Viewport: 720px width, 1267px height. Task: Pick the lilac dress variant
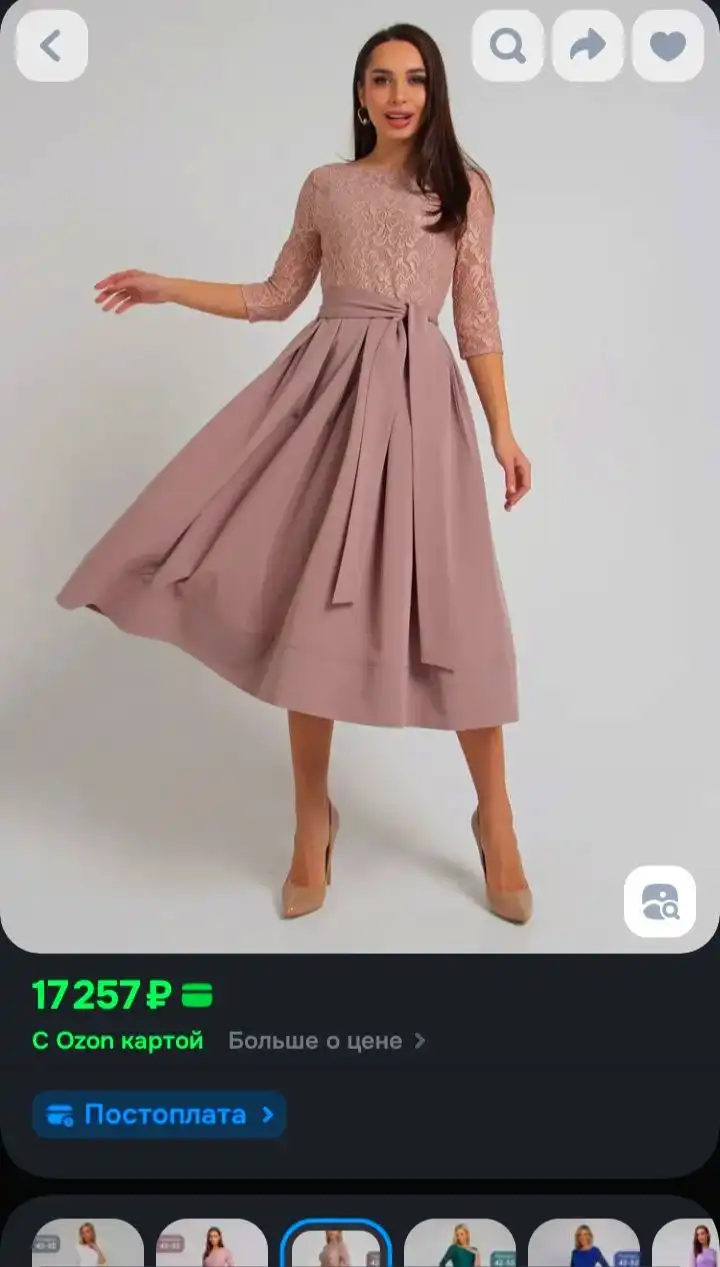690,1245
